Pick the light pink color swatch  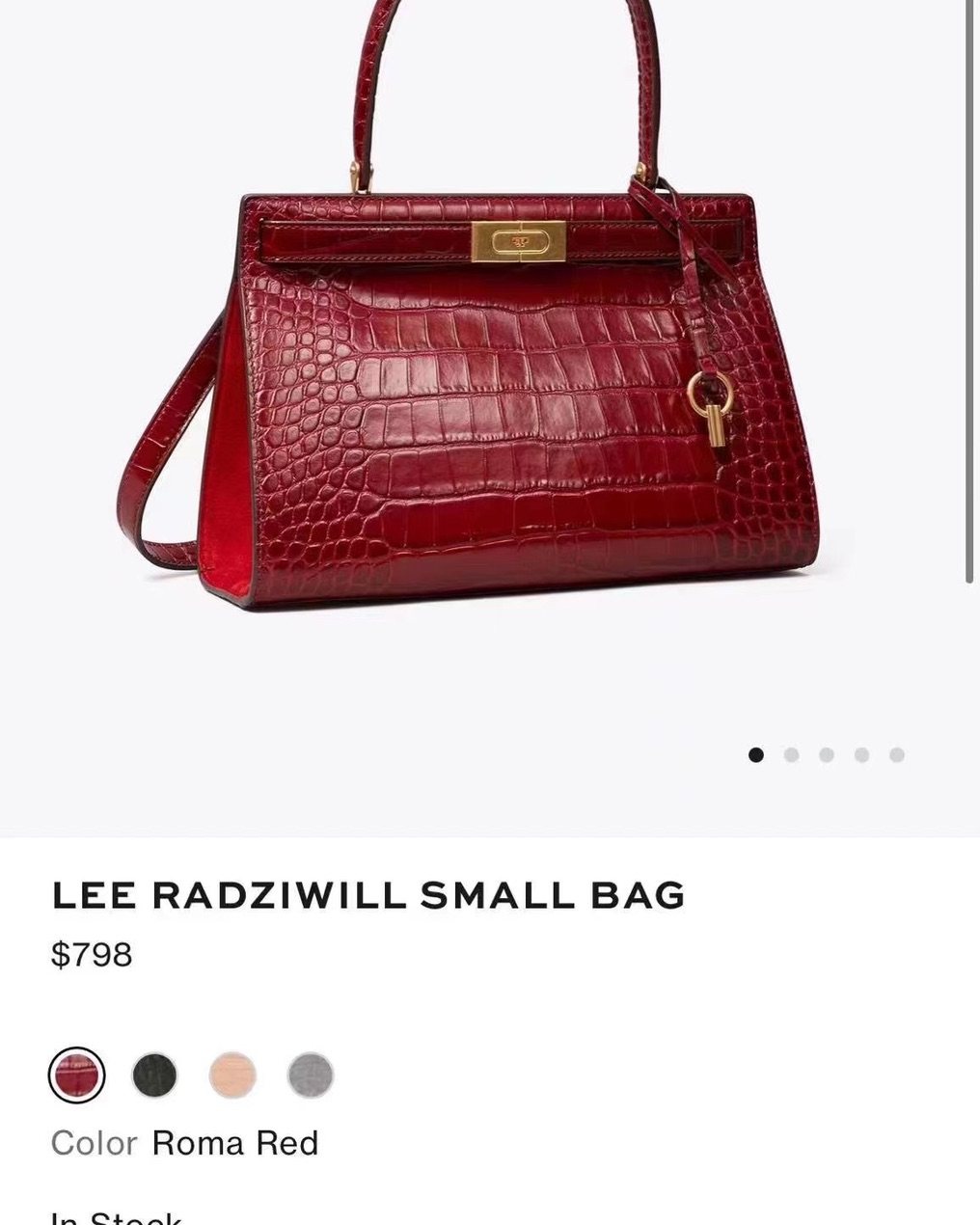click(x=232, y=1075)
